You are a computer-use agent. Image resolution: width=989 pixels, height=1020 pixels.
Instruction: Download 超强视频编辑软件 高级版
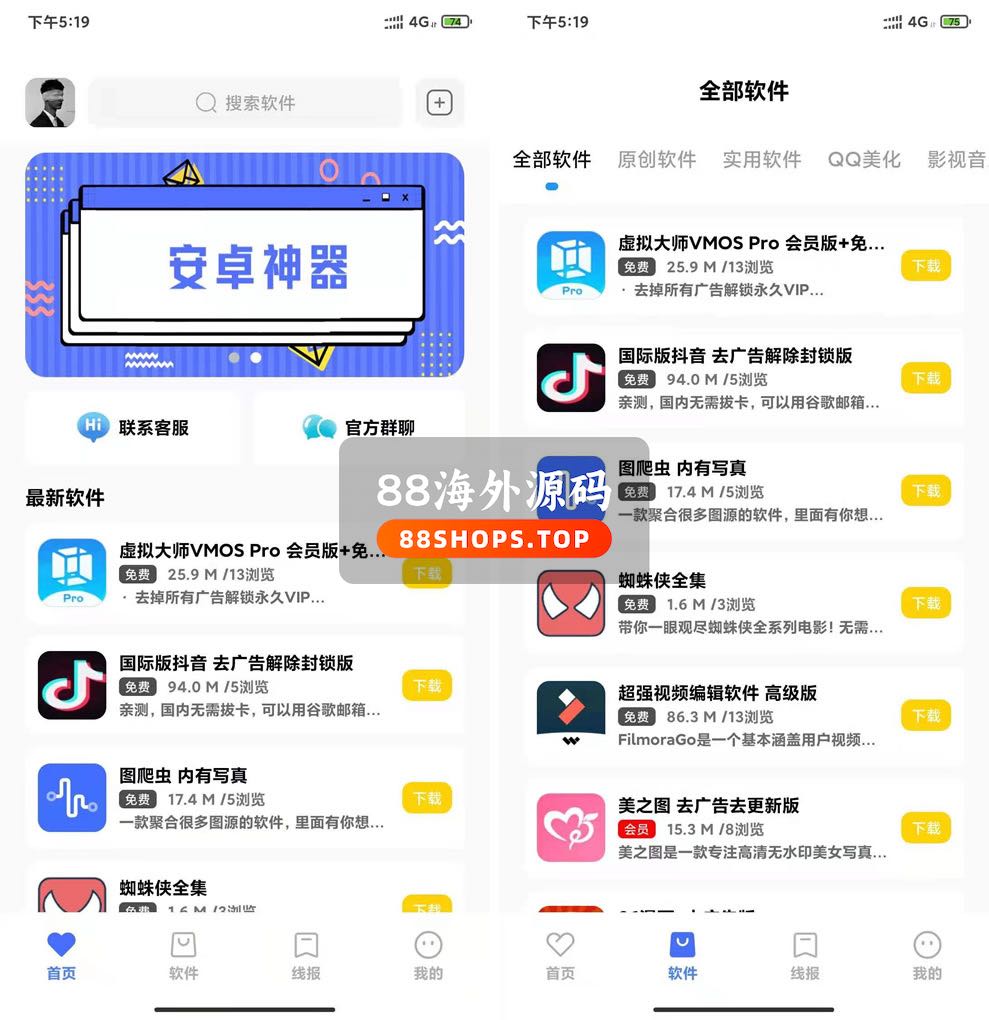(x=925, y=716)
